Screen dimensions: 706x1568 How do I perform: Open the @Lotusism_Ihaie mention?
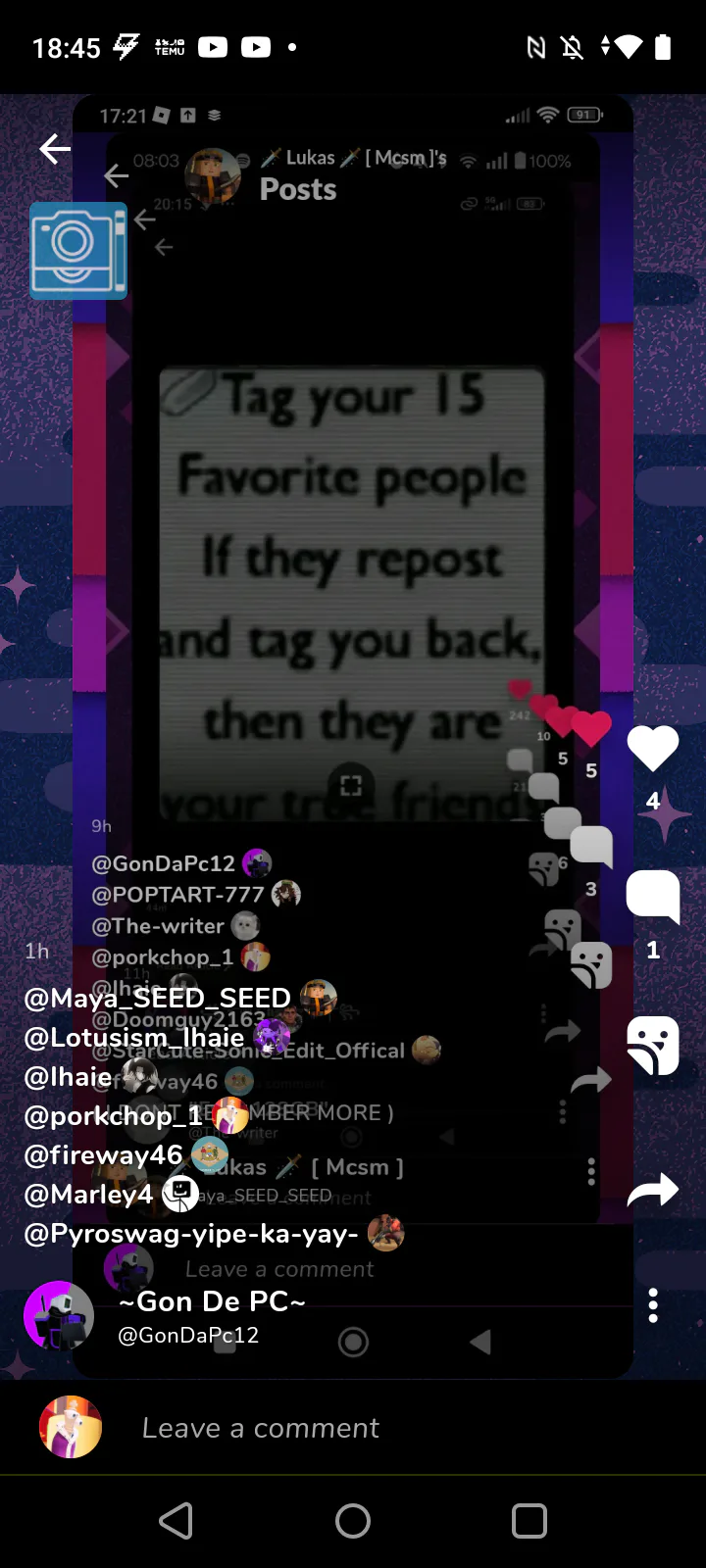tap(133, 1037)
